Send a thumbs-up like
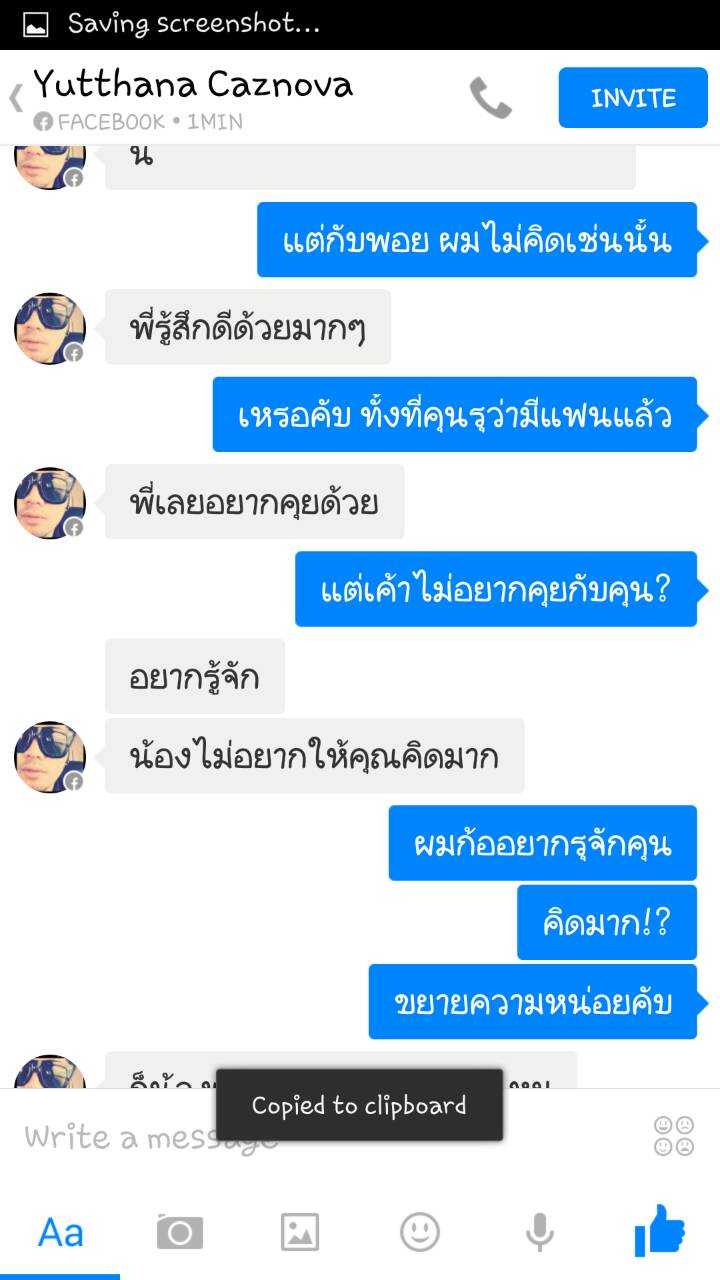 point(660,1230)
